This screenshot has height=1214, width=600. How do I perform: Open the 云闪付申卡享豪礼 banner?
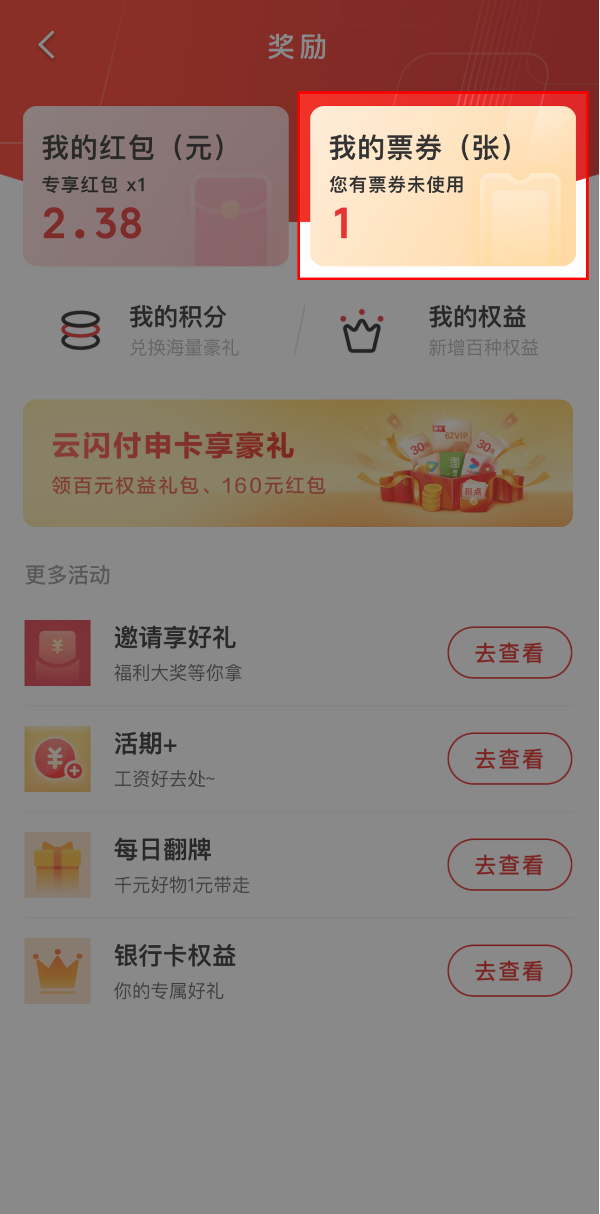tap(298, 463)
